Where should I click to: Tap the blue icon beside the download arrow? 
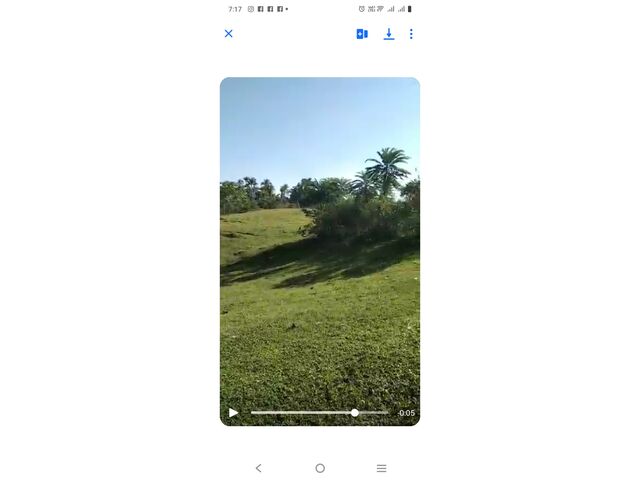(362, 34)
